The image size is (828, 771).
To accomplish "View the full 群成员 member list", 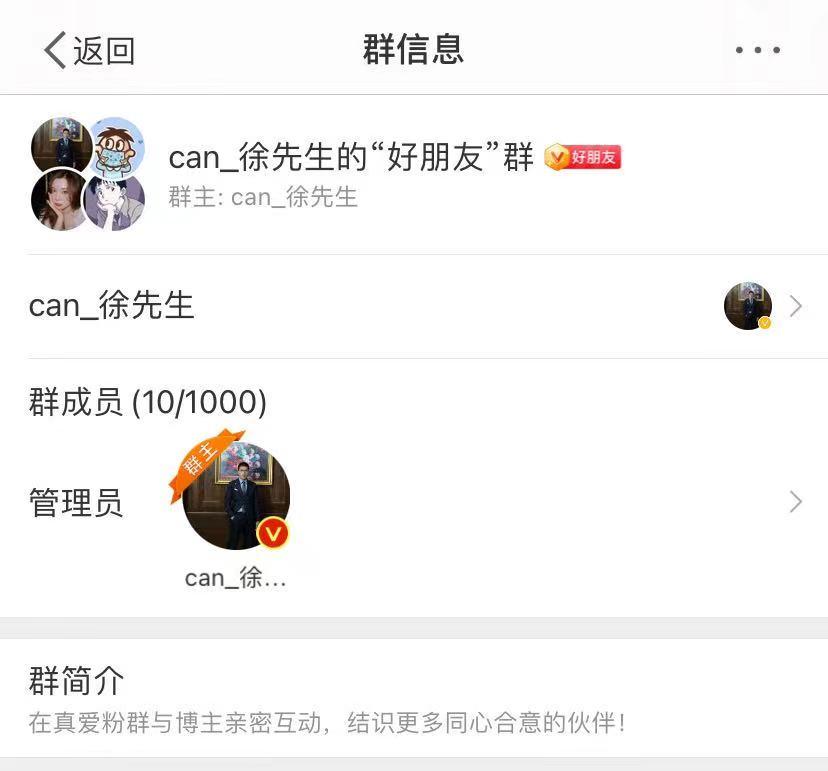I will (x=148, y=403).
